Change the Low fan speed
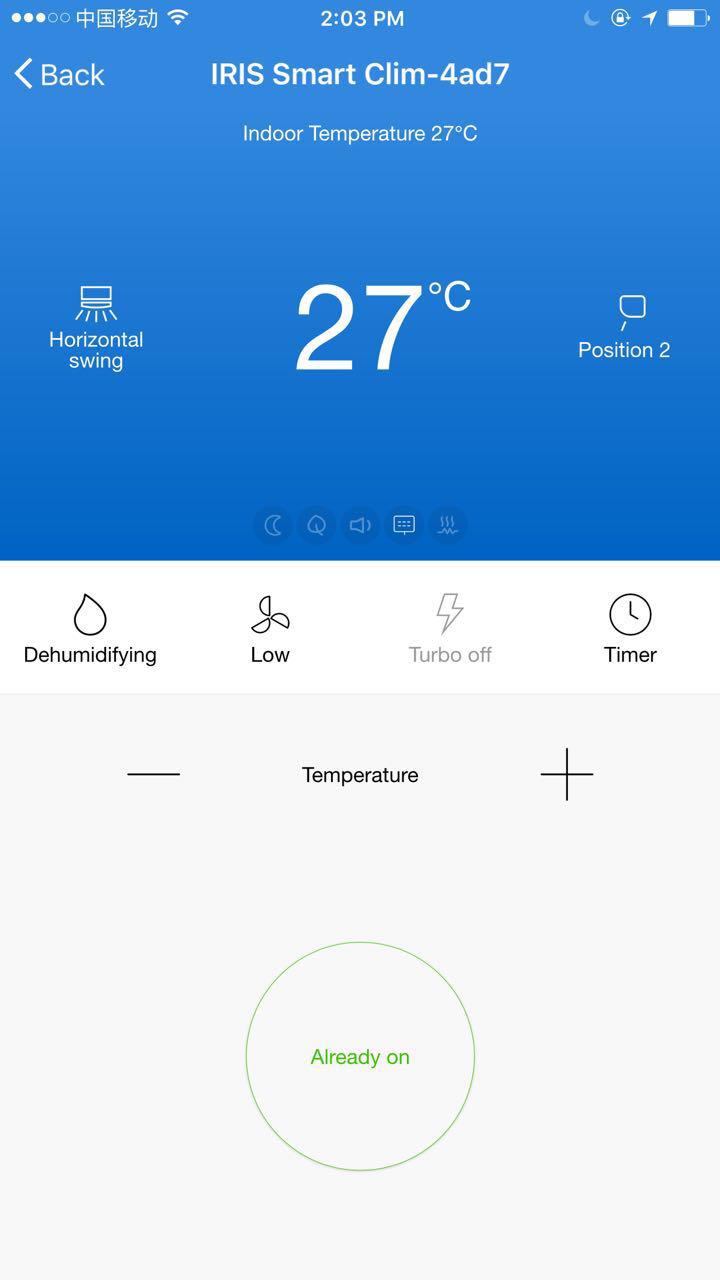This screenshot has width=720, height=1280. click(270, 629)
